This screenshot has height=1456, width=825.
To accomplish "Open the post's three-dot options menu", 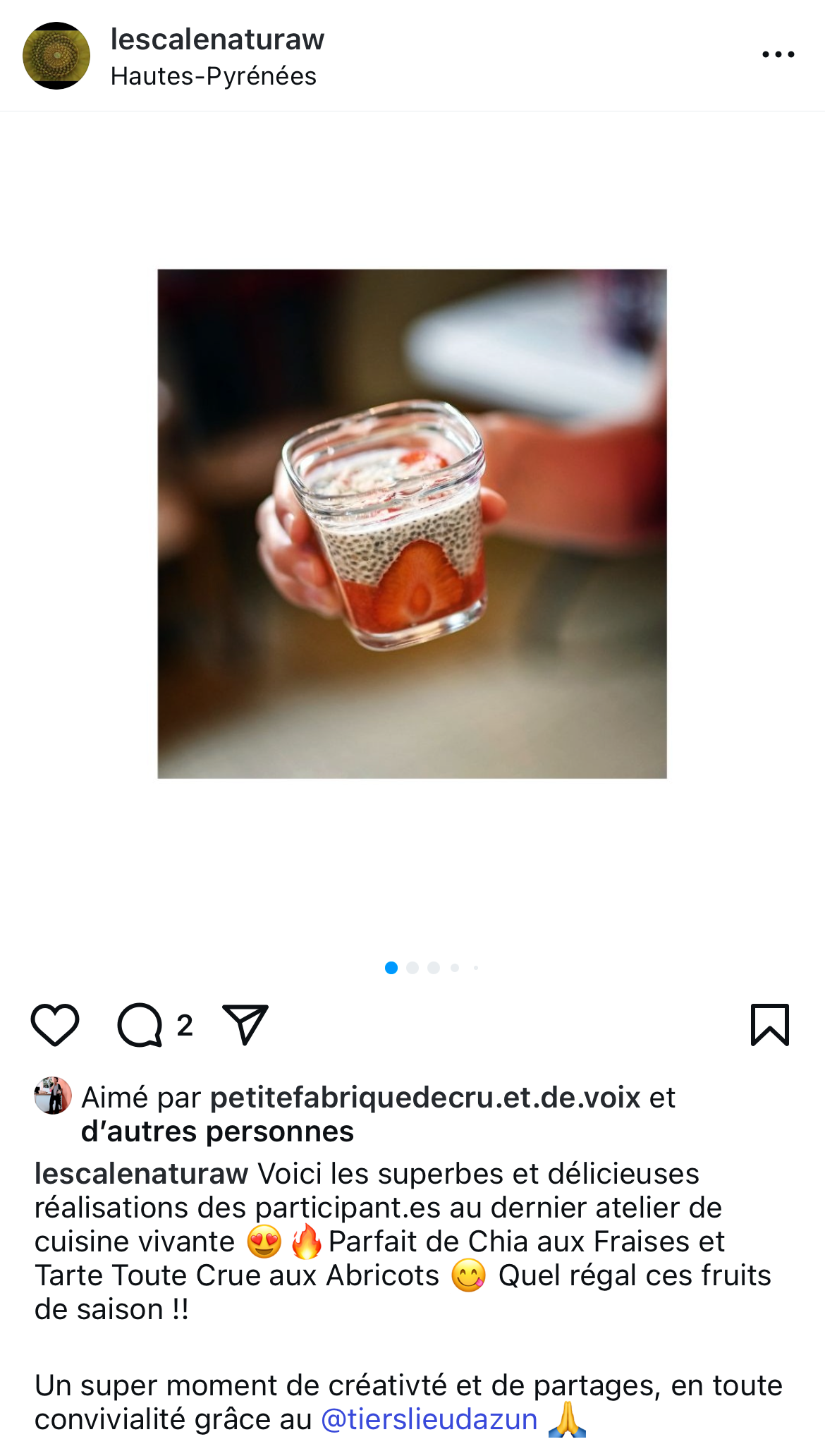I will 778,54.
